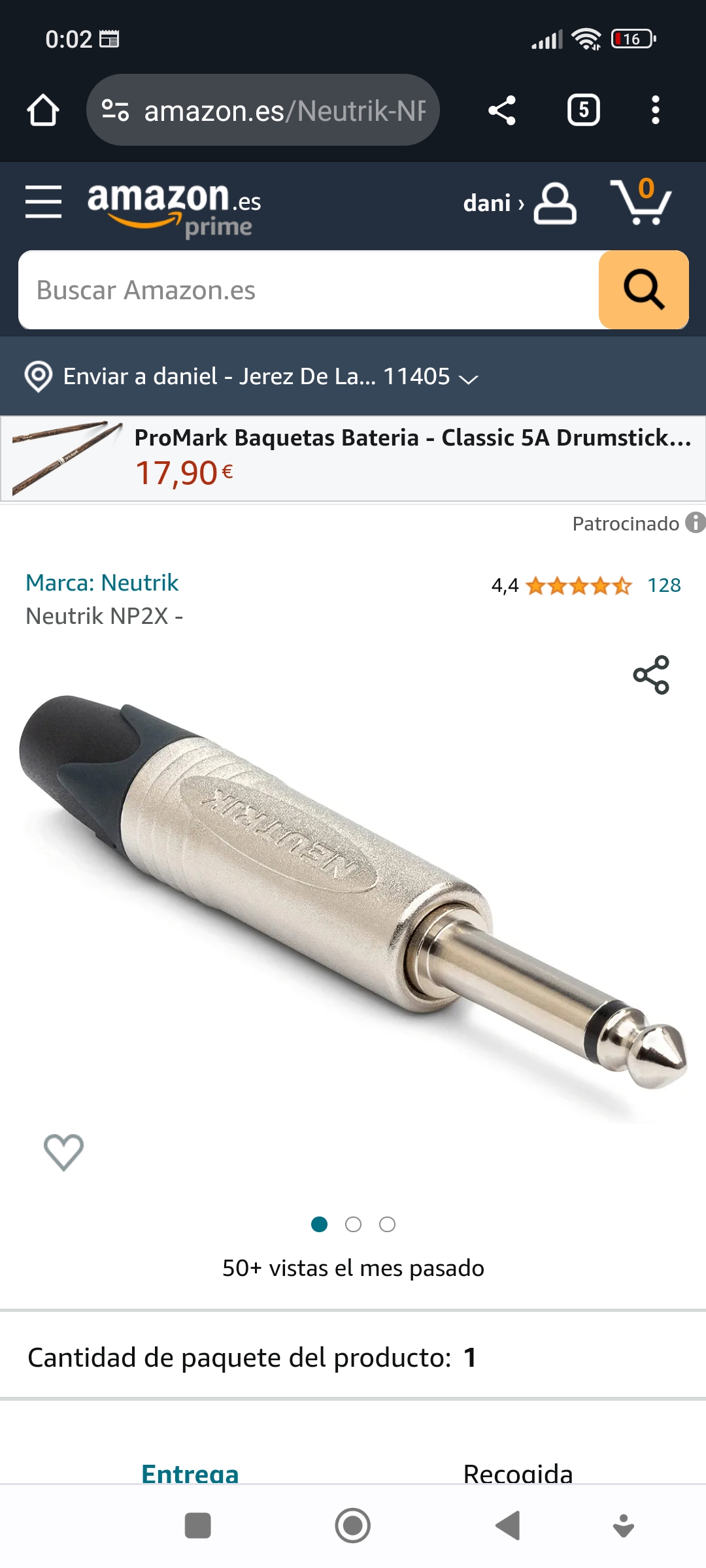
Task: Visit the Marca: Neutrik brand page
Action: (x=102, y=583)
